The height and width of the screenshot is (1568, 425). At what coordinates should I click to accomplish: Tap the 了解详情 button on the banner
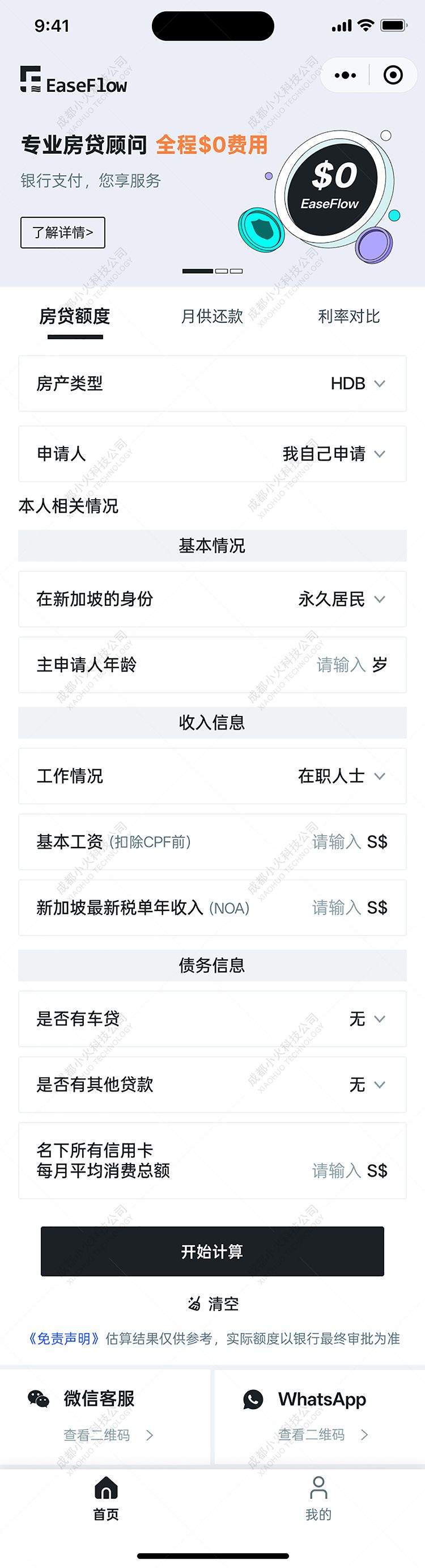tap(63, 233)
